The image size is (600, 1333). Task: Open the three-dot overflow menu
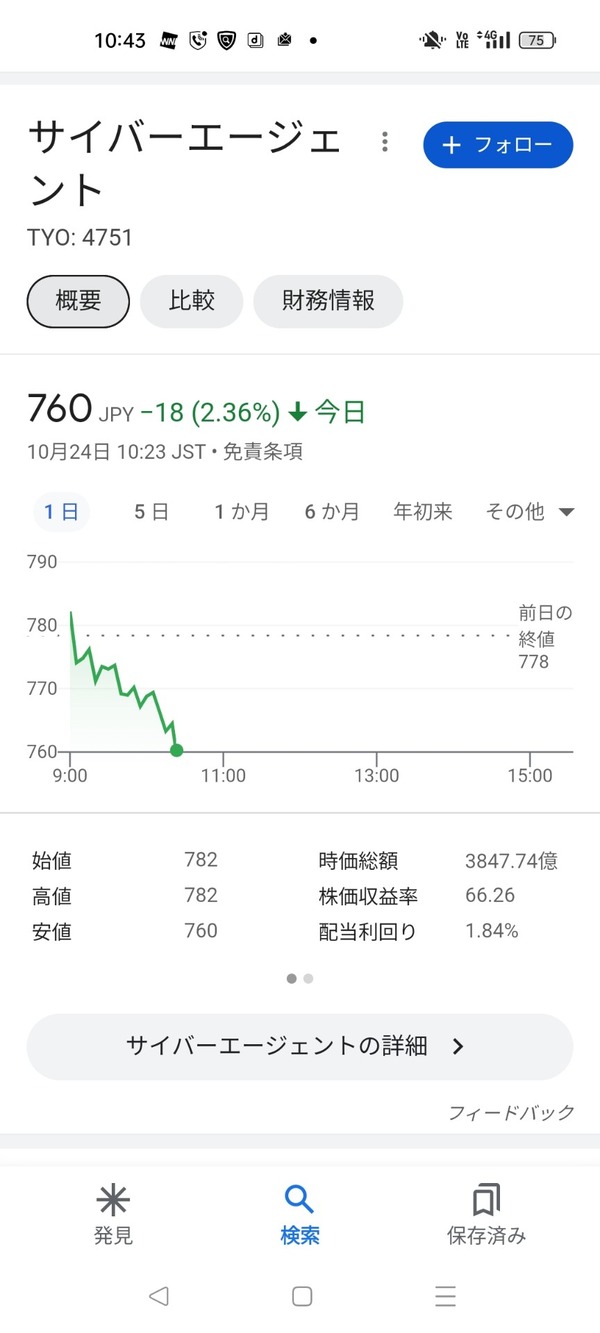pos(385,142)
